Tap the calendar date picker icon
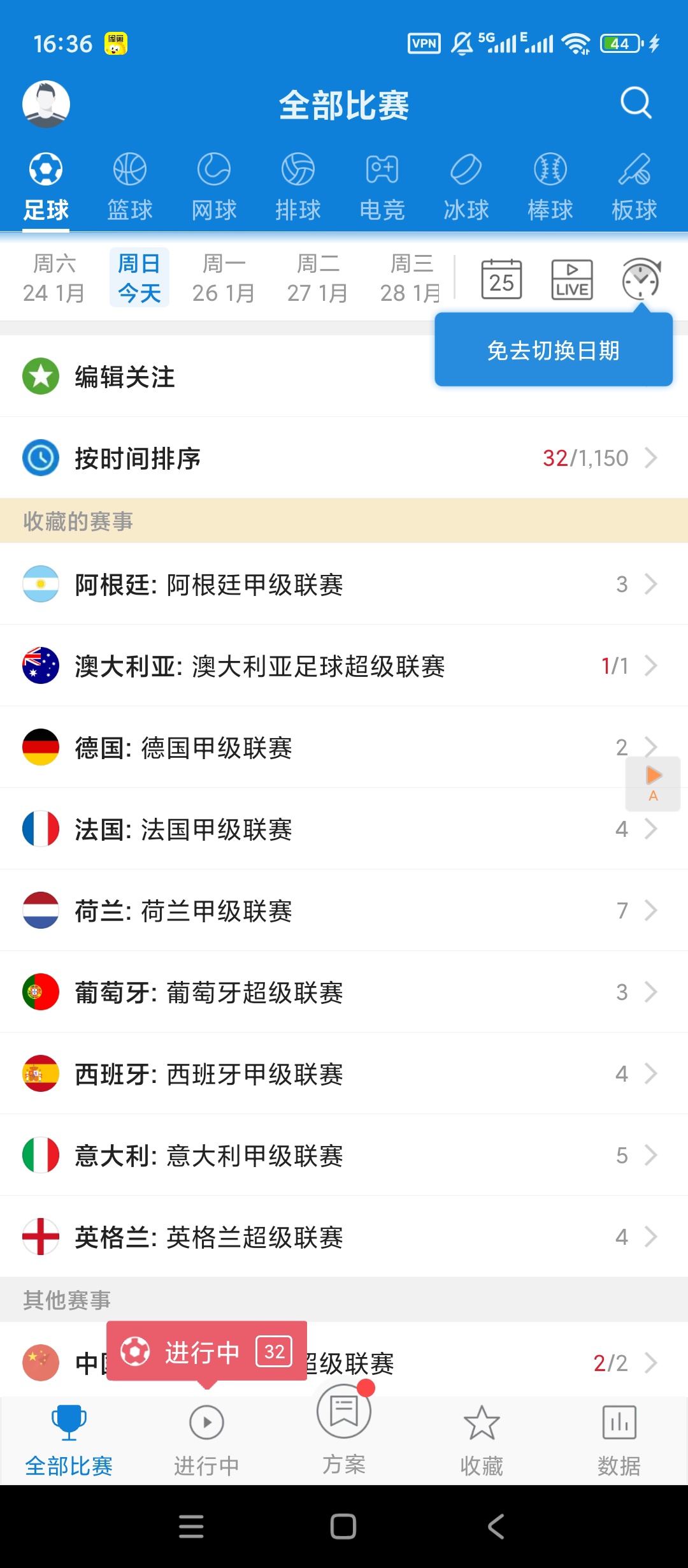Viewport: 688px width, 1568px height. 501,279
